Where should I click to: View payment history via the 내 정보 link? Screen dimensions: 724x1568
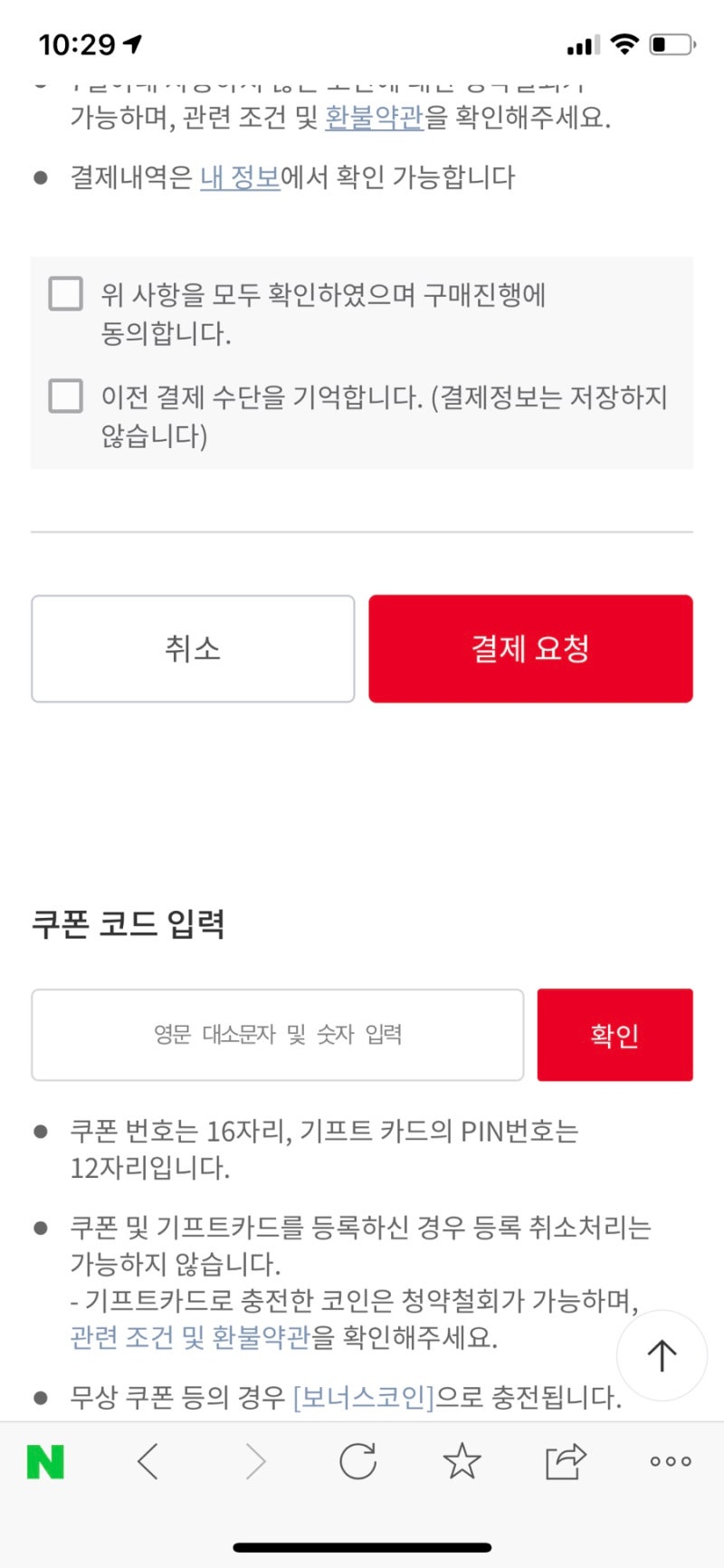pos(239,179)
